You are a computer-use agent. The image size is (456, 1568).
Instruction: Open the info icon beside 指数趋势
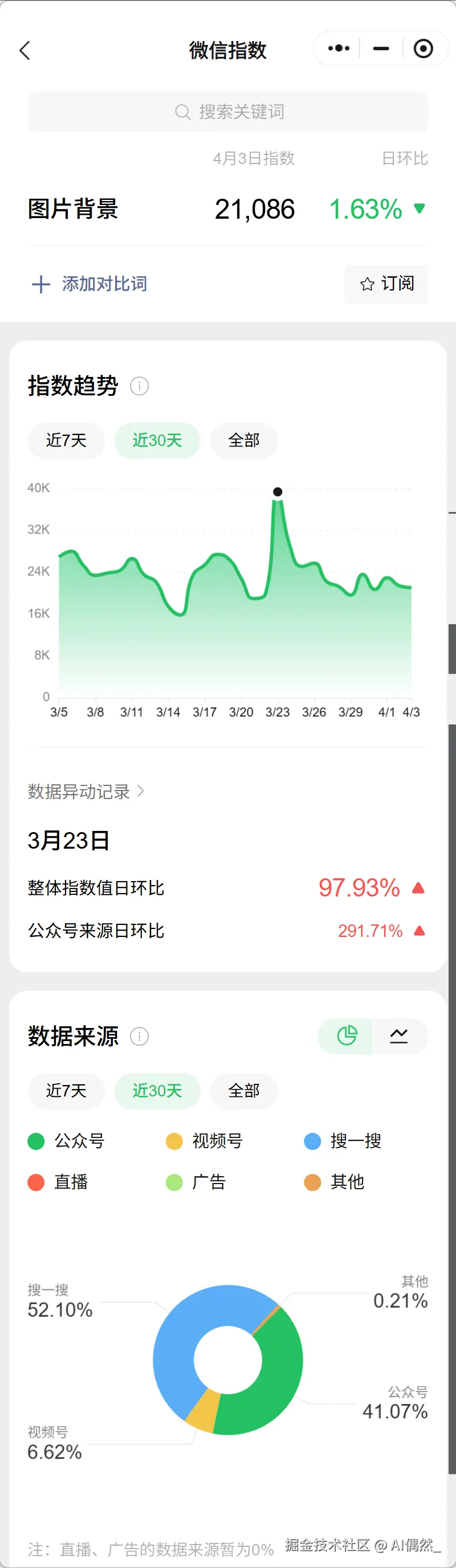click(140, 386)
